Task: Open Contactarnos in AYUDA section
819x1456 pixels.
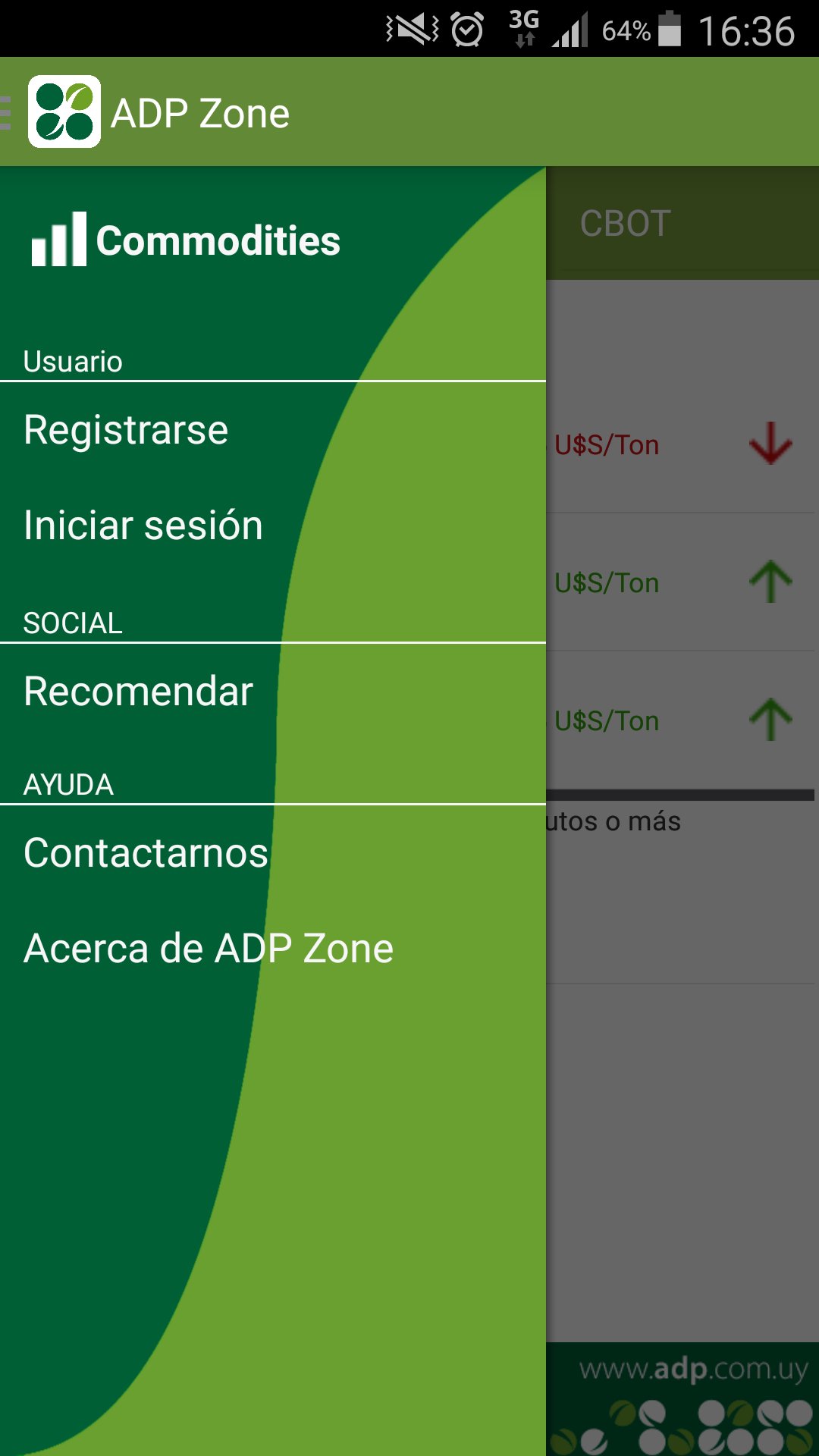Action: pos(145,853)
